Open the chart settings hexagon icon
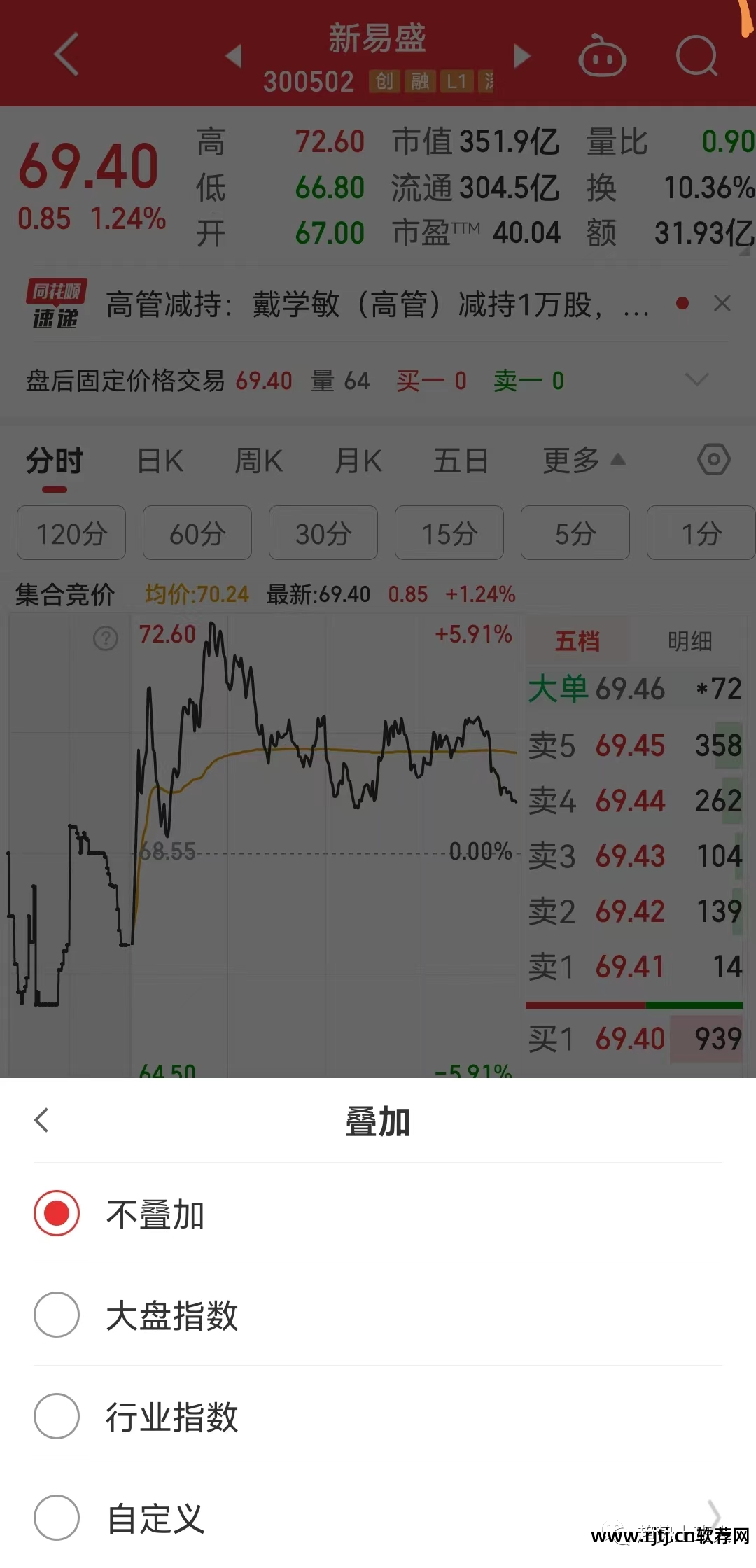This screenshot has height=1568, width=756. click(x=713, y=460)
